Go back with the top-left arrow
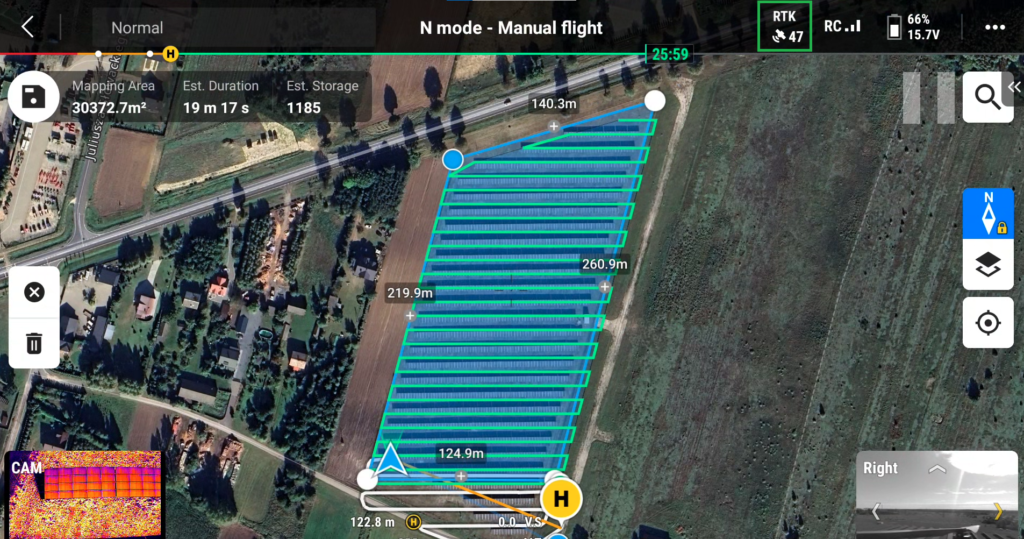The width and height of the screenshot is (1024, 539). (x=27, y=27)
